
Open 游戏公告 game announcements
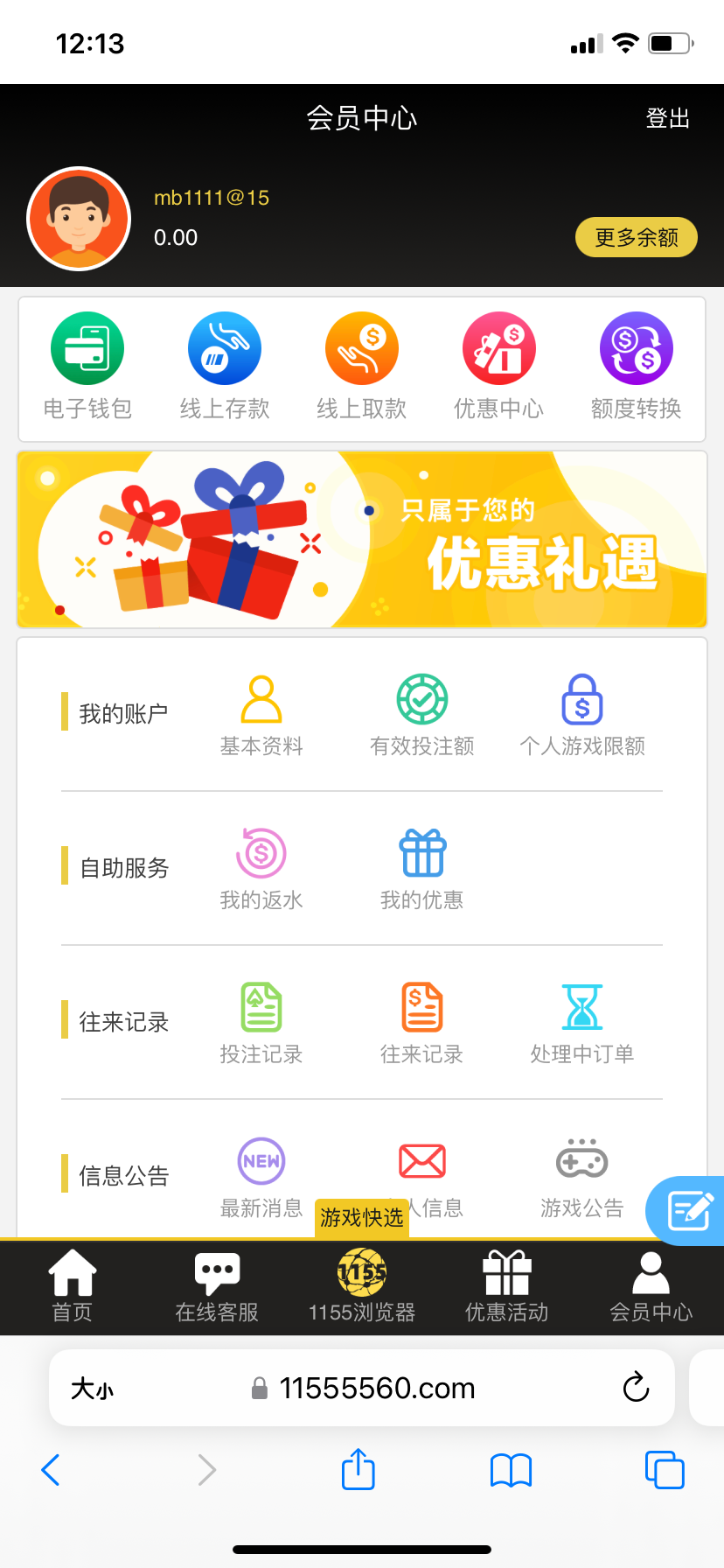click(582, 1177)
